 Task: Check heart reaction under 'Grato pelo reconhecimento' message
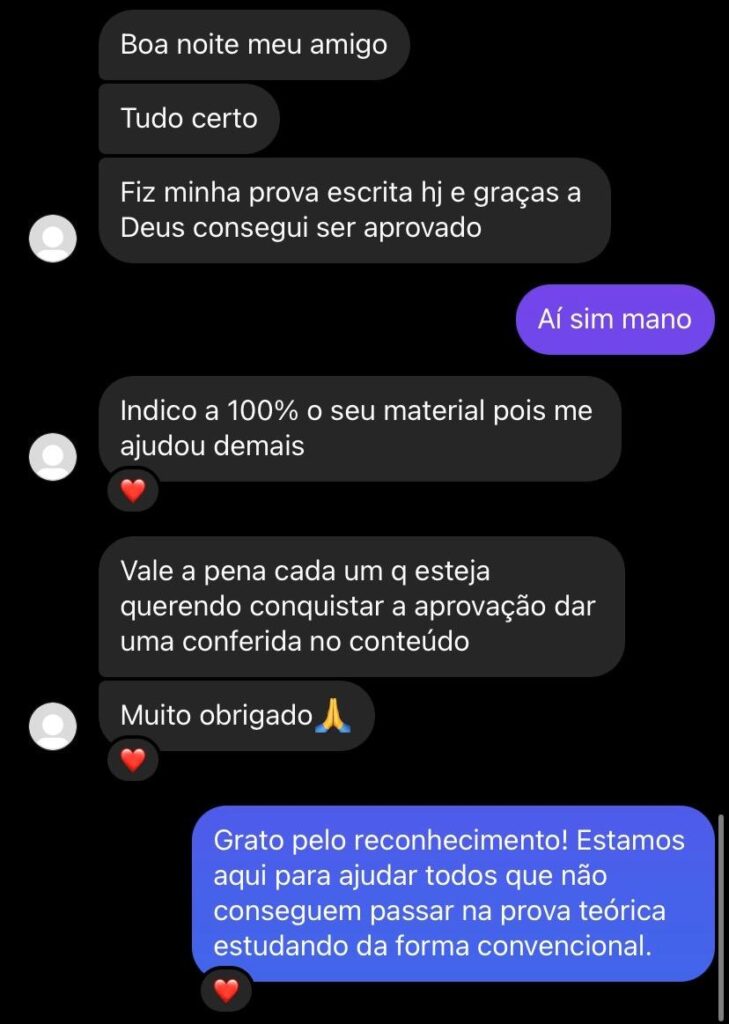tap(227, 990)
